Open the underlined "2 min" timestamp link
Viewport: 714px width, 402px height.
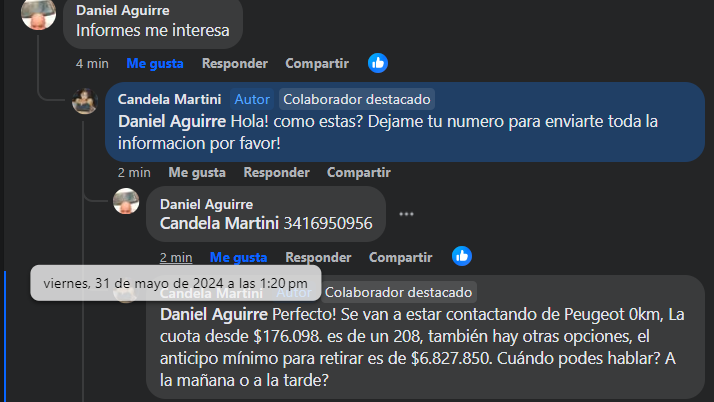(x=176, y=257)
